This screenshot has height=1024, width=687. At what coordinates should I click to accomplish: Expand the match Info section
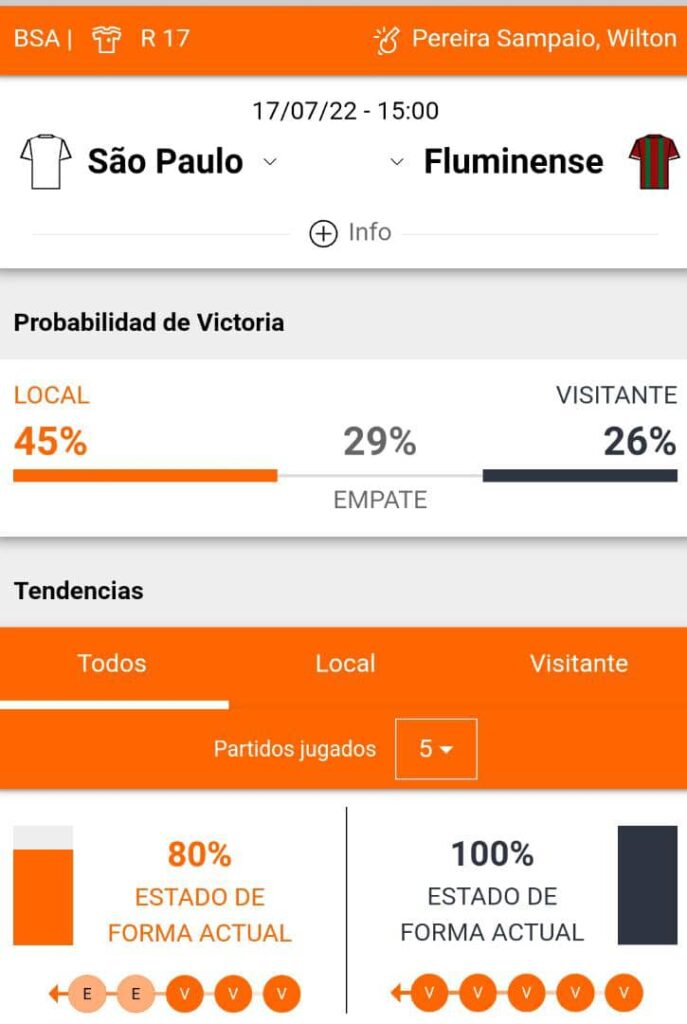(350, 233)
